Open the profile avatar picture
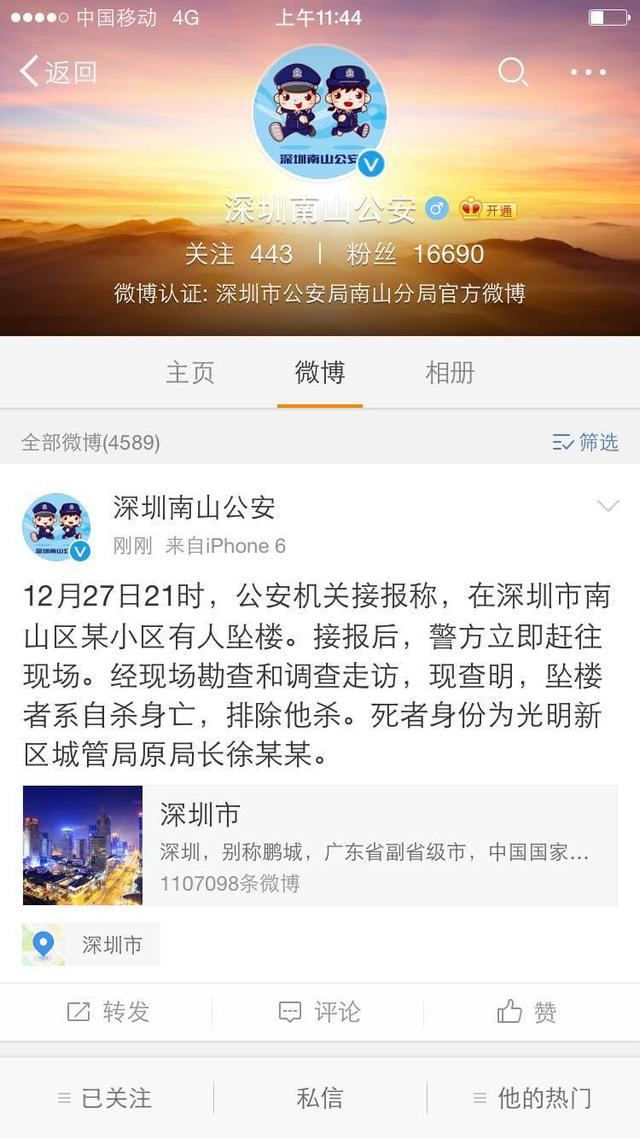This screenshot has height=1138, width=640. 320,112
